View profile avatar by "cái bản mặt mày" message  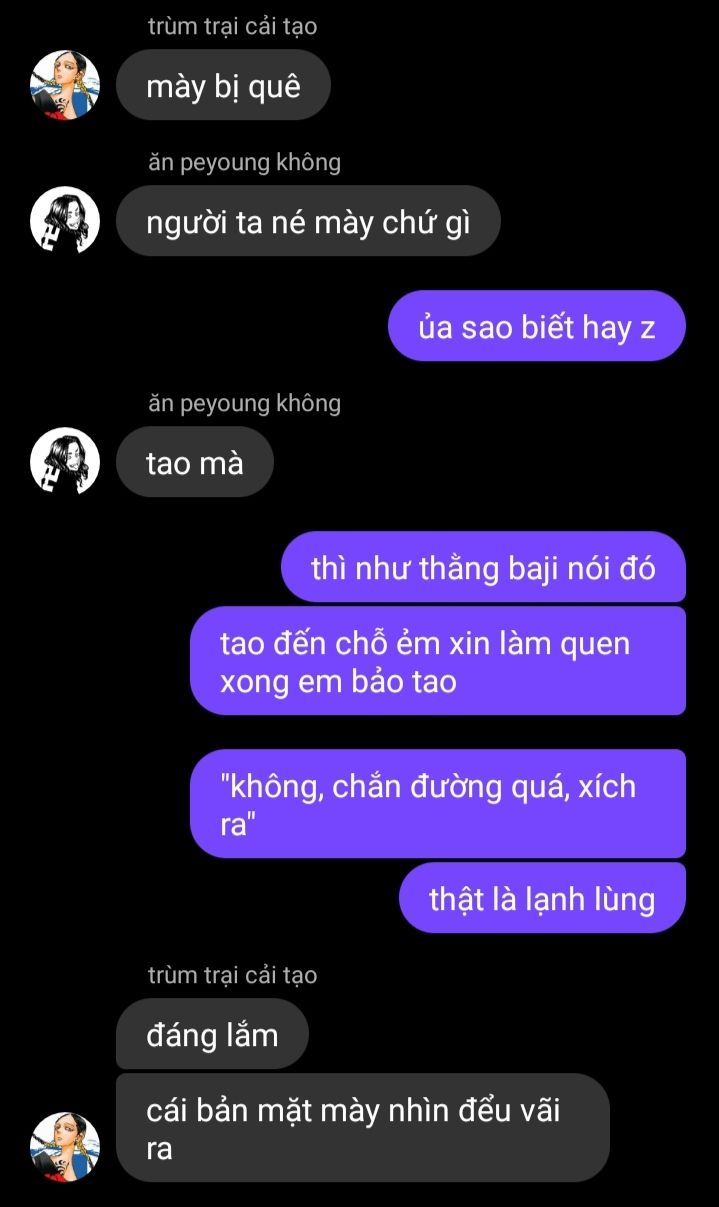(65, 1146)
